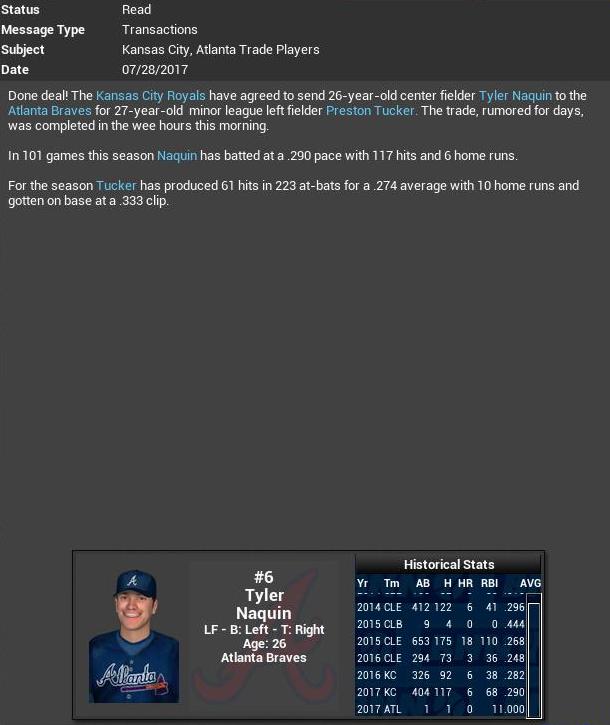The image size is (610, 725).
Task: Tap the Historical Stats scrollbar
Action: click(534, 655)
